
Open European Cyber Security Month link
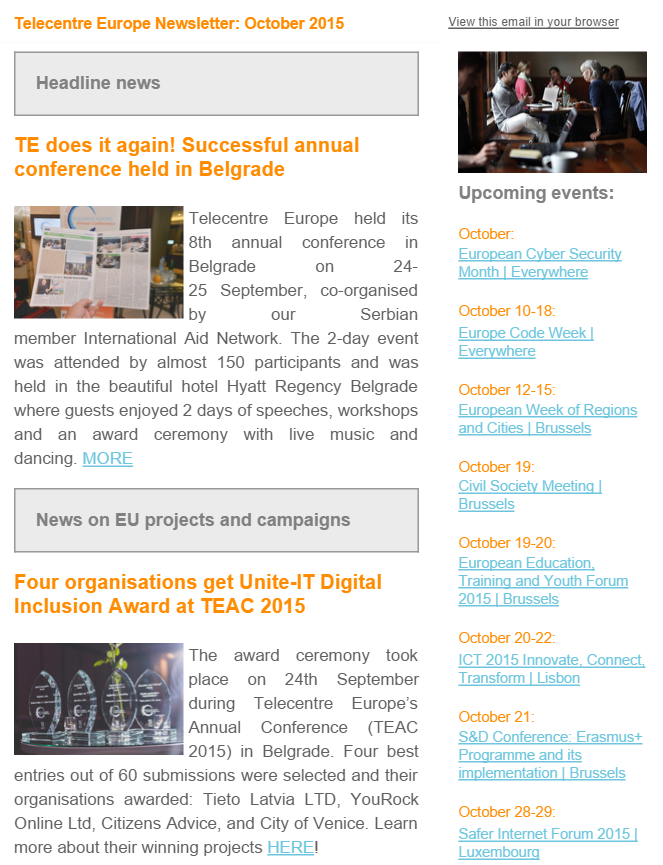(539, 263)
